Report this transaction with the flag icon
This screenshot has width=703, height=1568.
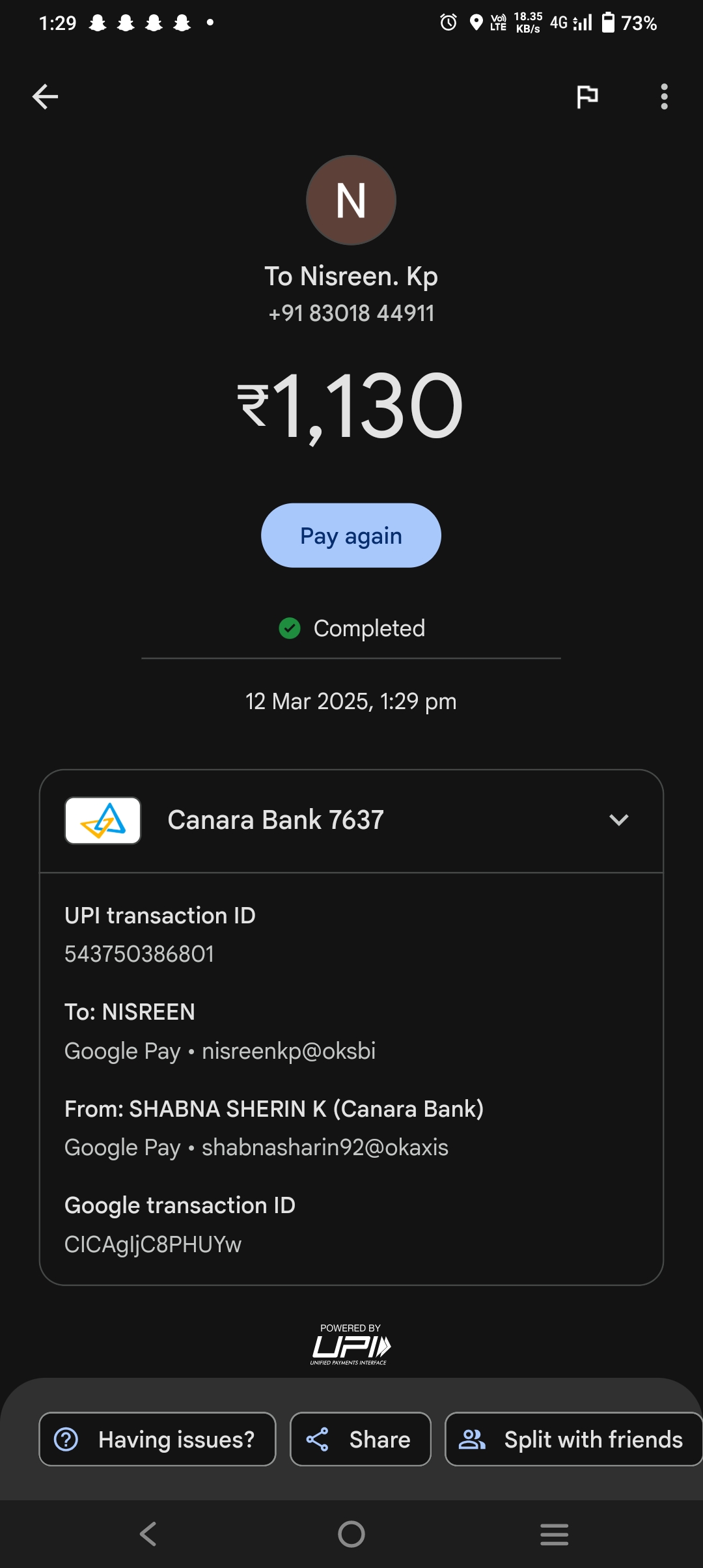click(x=587, y=97)
